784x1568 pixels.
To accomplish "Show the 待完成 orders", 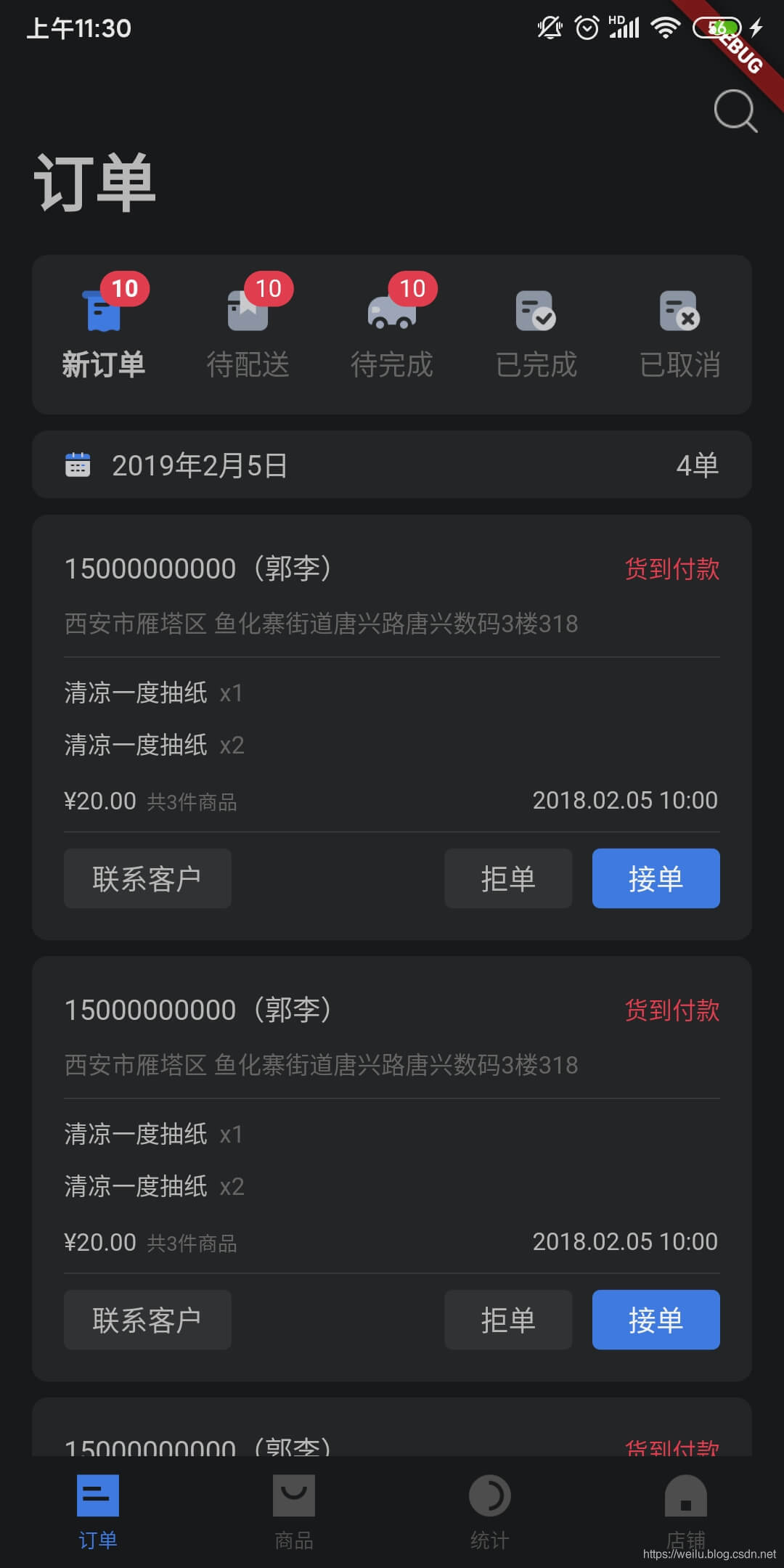I will pos(392,334).
